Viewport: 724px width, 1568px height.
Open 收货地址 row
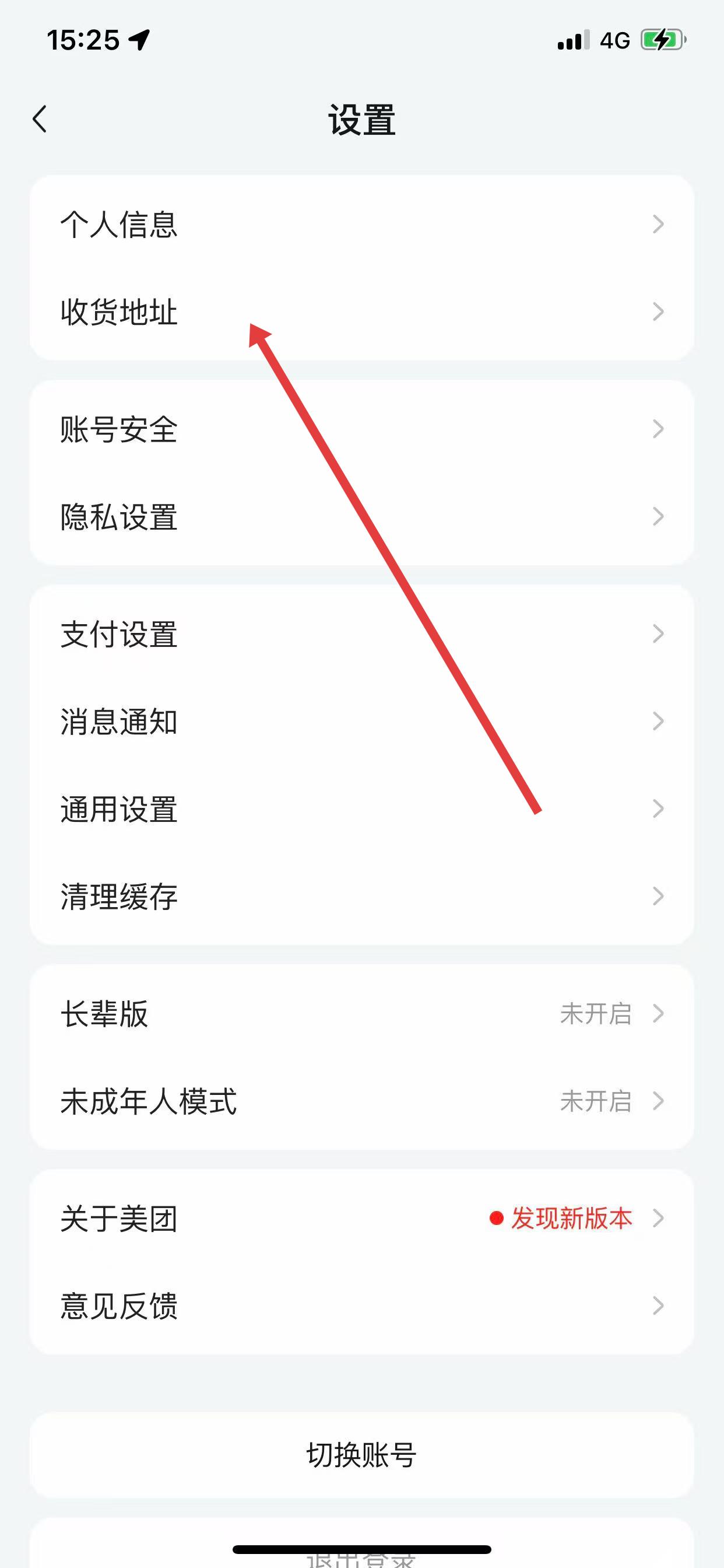pos(361,311)
